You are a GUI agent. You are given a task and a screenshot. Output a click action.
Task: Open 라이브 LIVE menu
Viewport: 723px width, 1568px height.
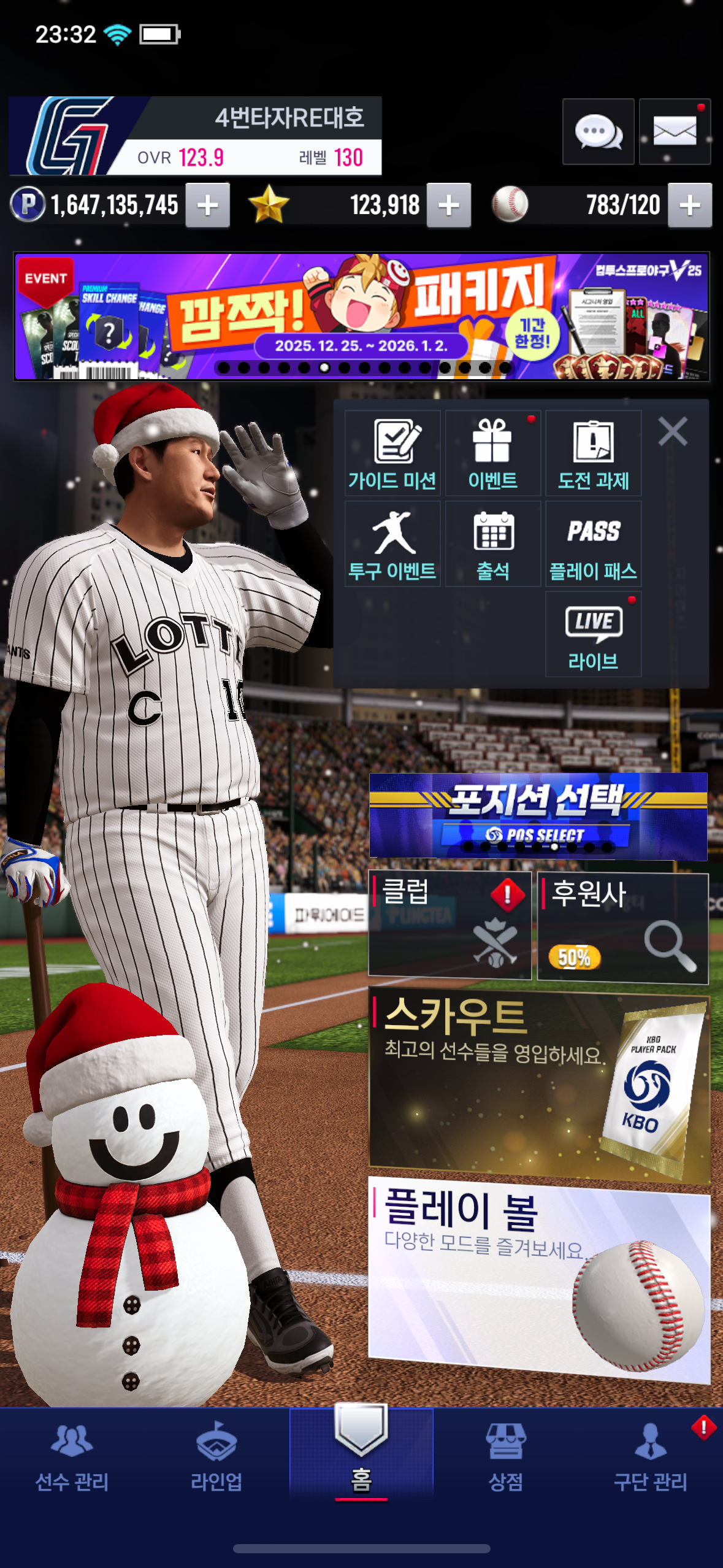tap(593, 634)
